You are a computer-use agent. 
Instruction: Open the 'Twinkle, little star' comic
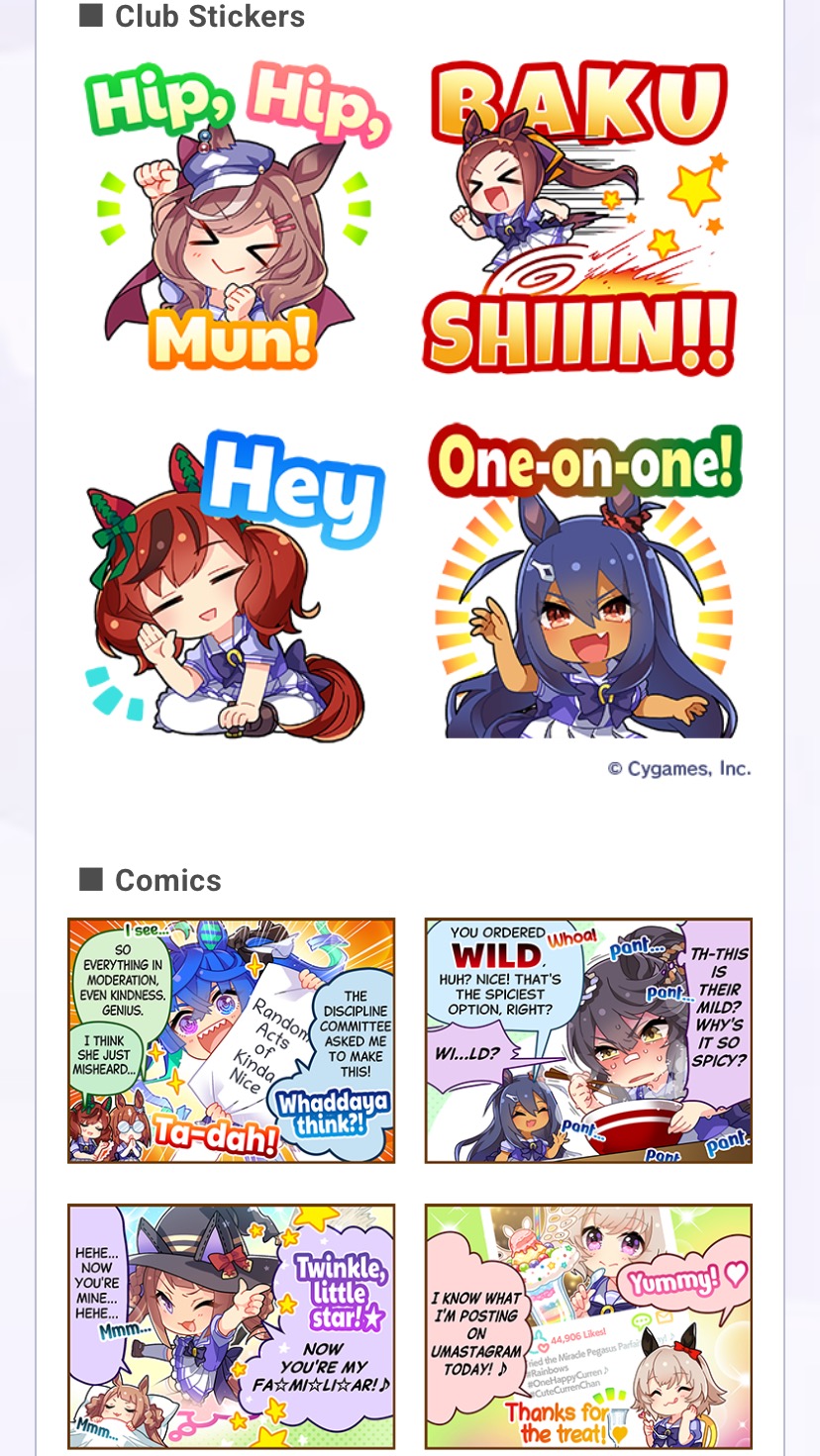[x=231, y=1325]
